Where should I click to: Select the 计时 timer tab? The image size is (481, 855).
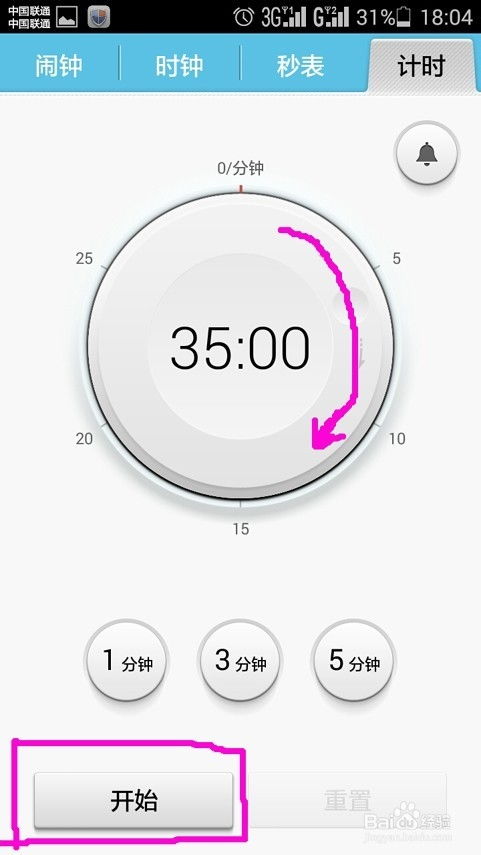[421, 66]
